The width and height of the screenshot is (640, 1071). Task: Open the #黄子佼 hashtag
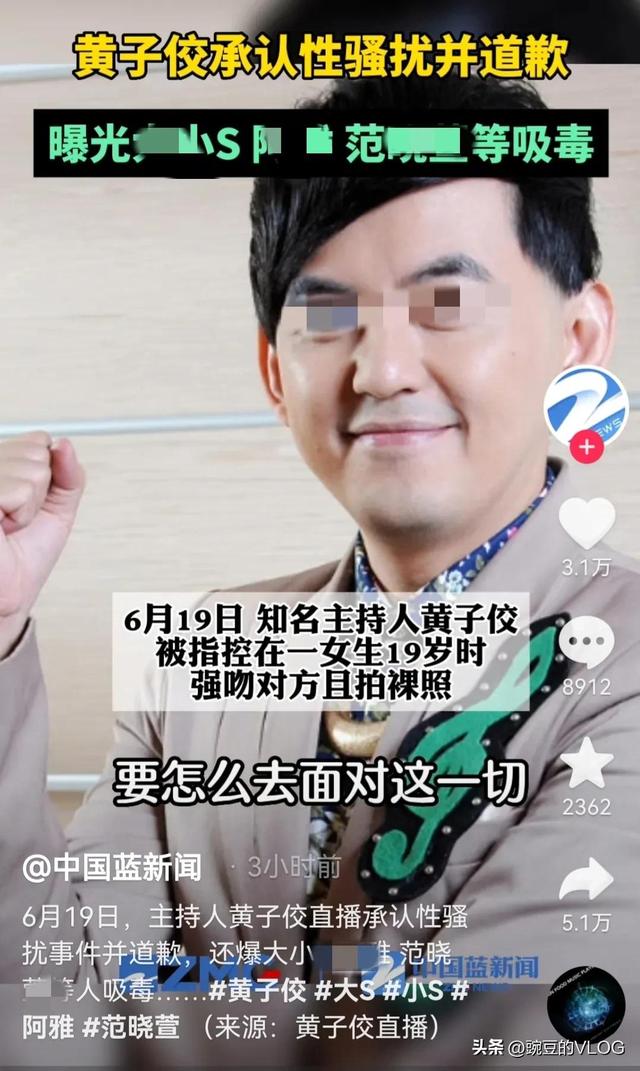point(257,990)
